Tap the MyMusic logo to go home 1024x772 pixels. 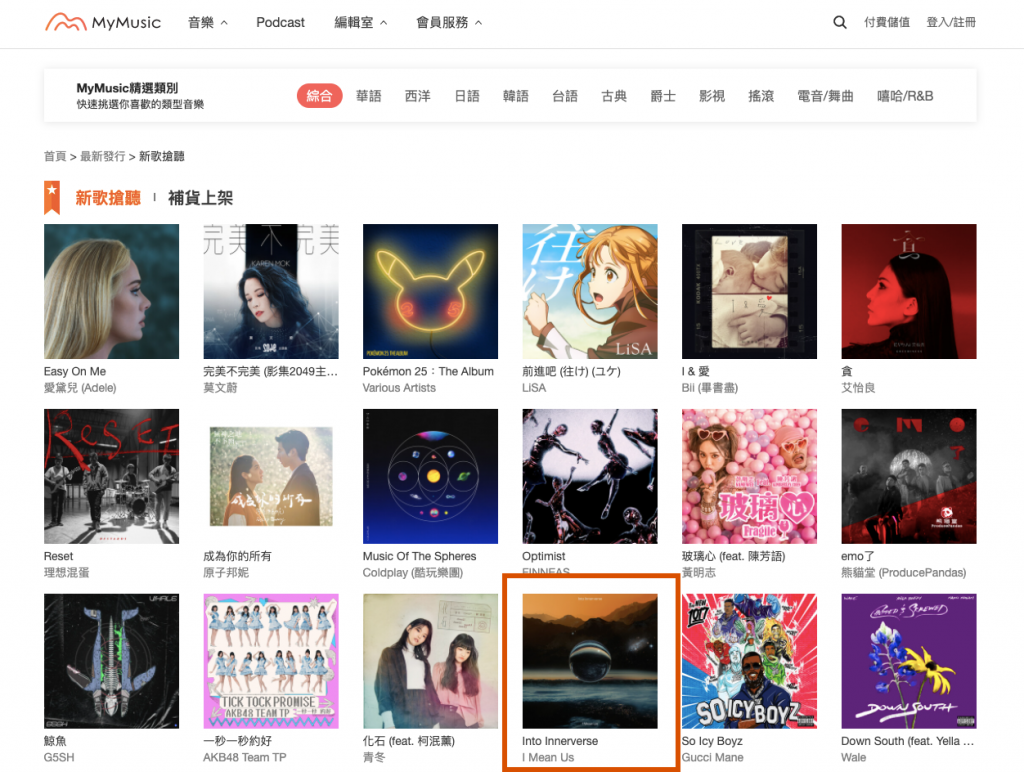pyautogui.click(x=103, y=22)
